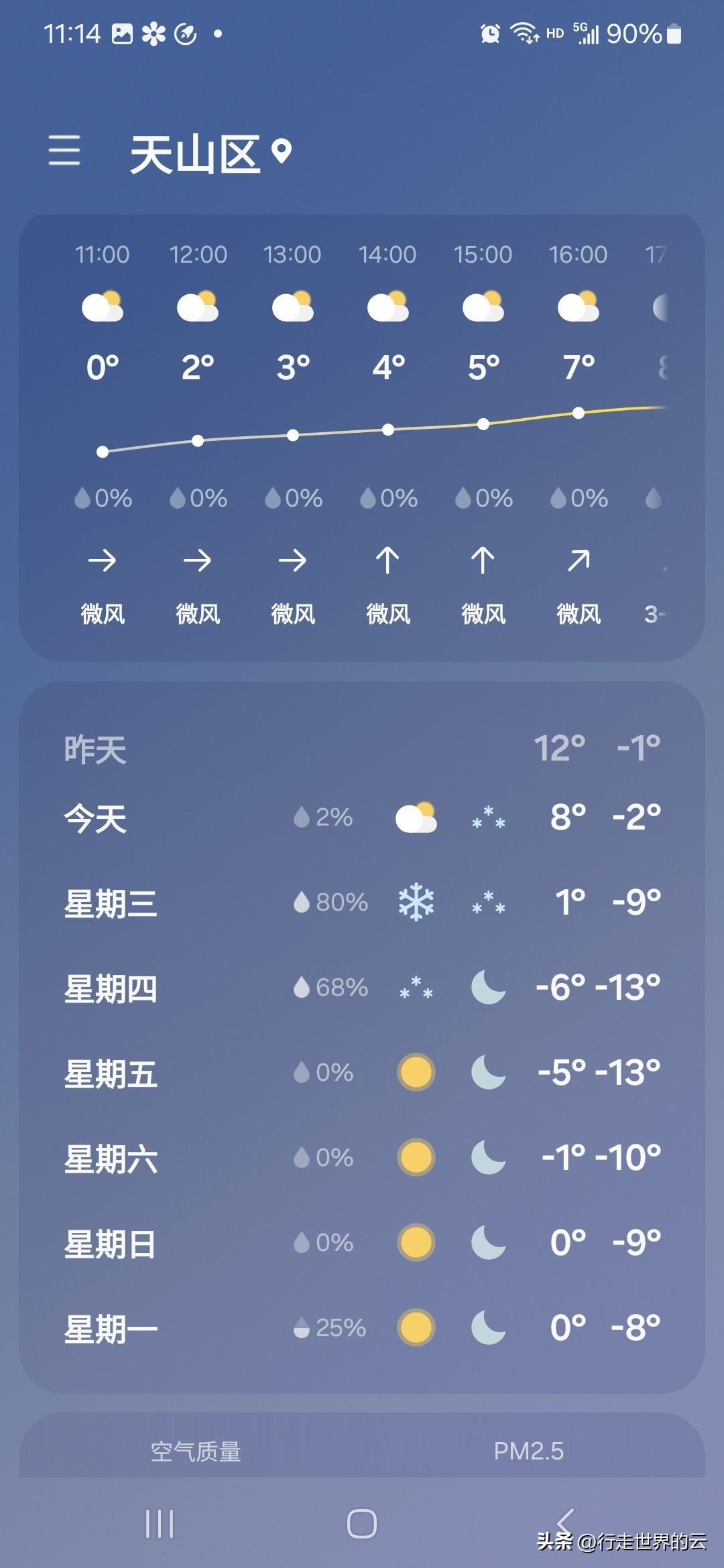Tap the partly cloudy icon for 11:00
Screen dimensions: 724x1568
click(102, 307)
